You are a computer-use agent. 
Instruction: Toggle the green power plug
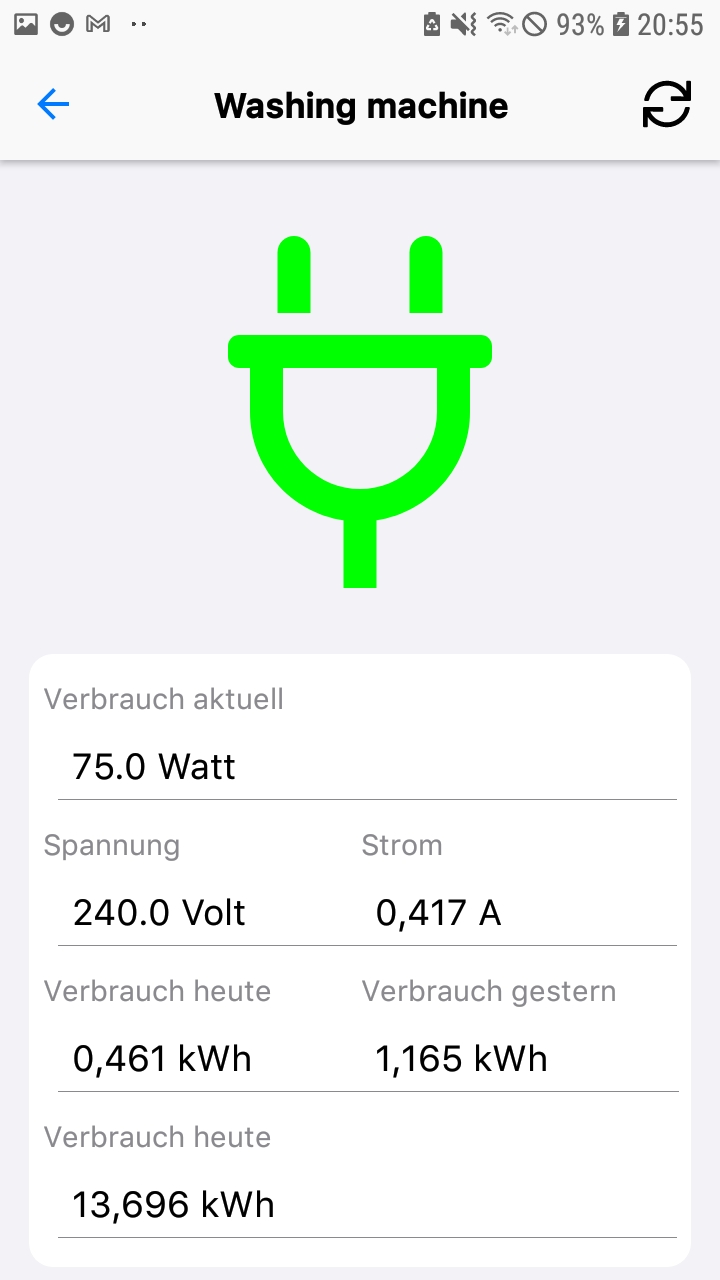click(x=360, y=411)
